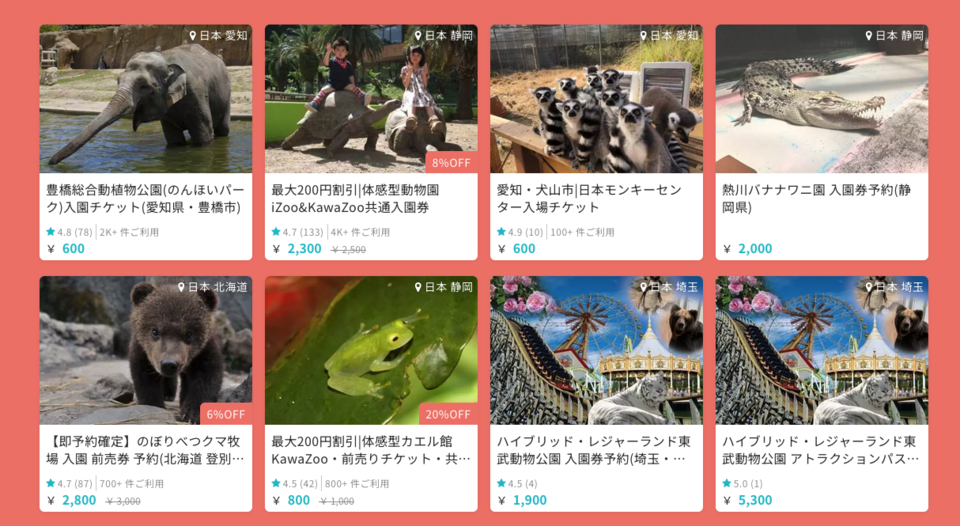Open the 豊橋総合動植物公園 ticket card

[145, 198]
